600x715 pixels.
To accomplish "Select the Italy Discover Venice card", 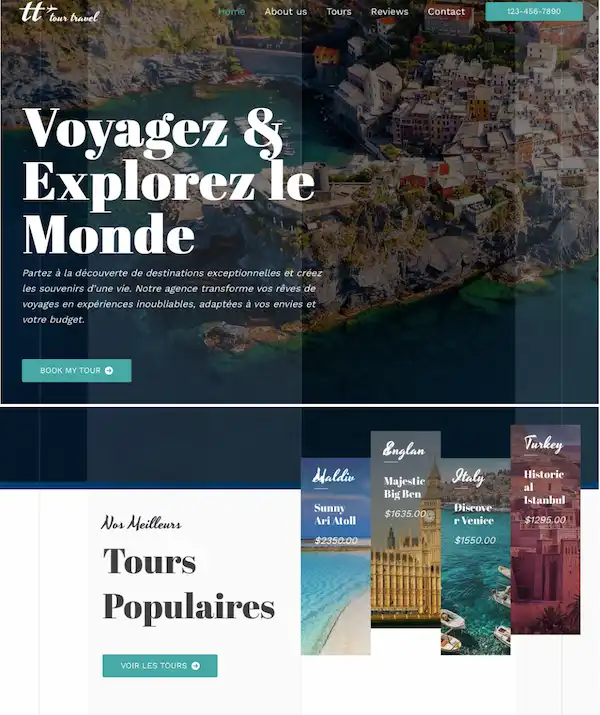I will coord(475,557).
